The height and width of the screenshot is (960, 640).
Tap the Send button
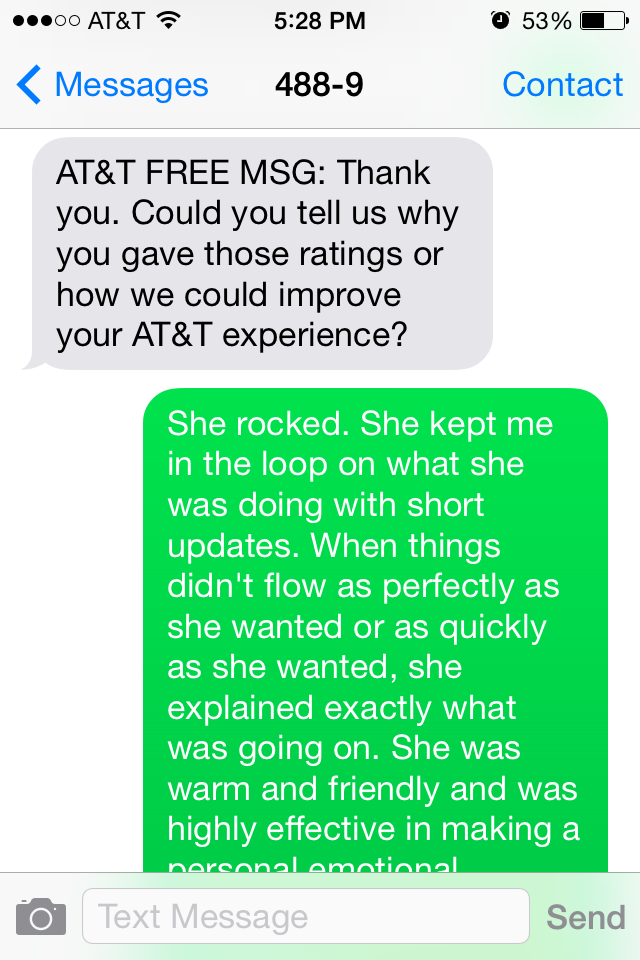[585, 917]
